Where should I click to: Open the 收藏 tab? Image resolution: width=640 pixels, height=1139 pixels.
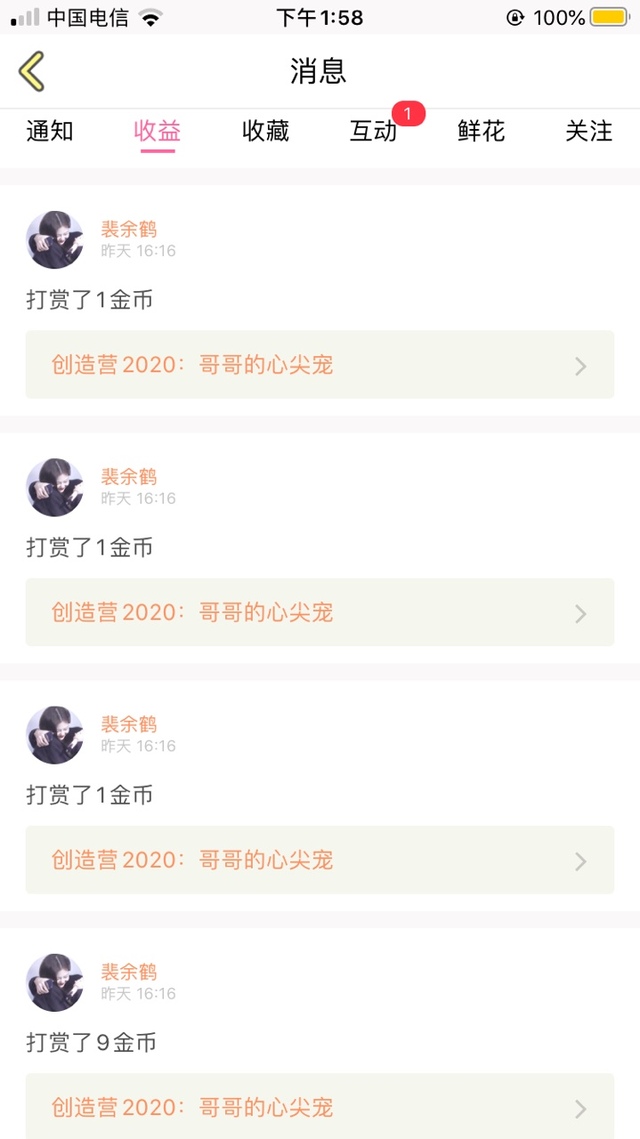(265, 131)
